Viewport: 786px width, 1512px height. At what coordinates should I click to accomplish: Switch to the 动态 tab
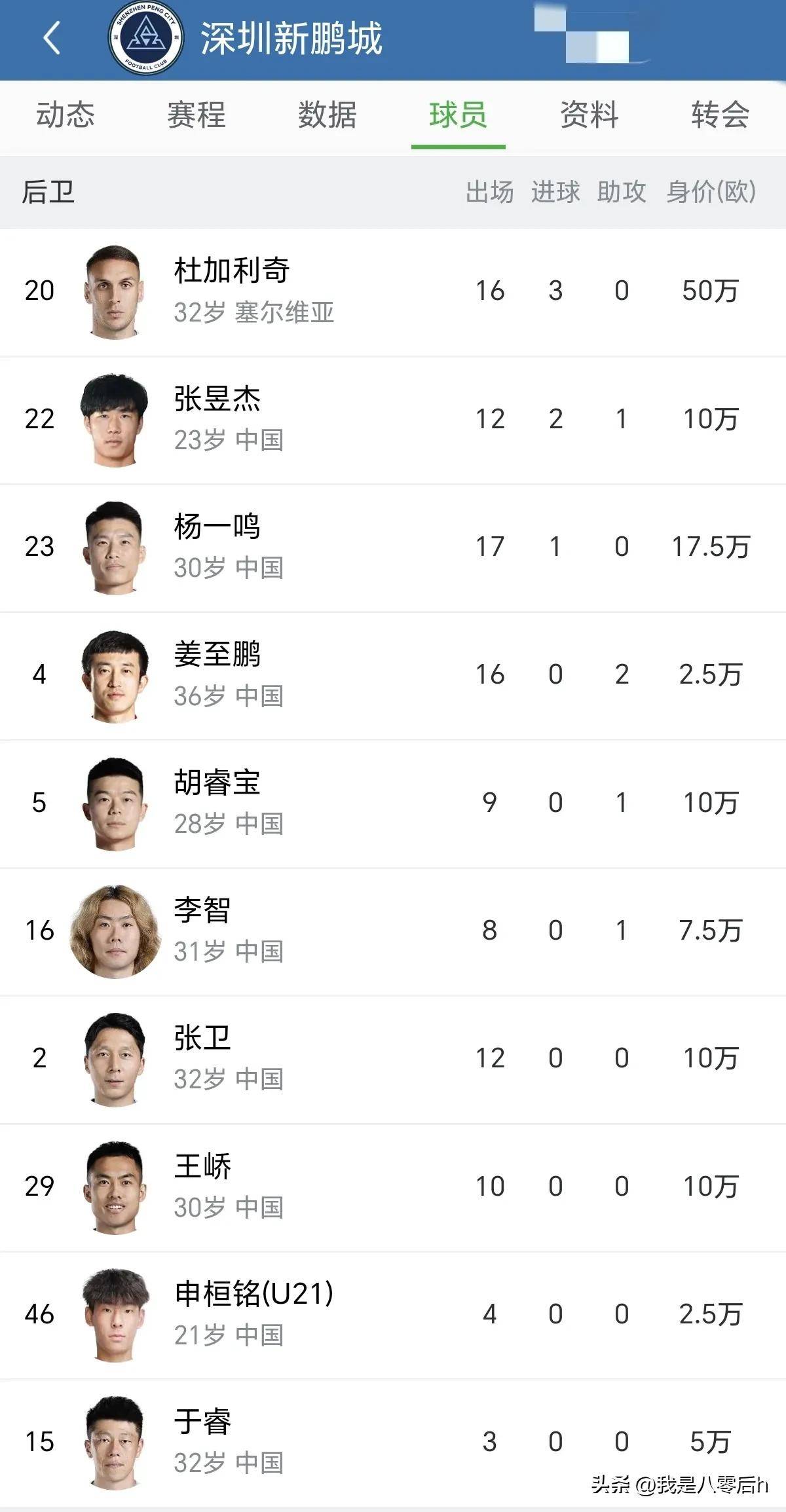65,115
